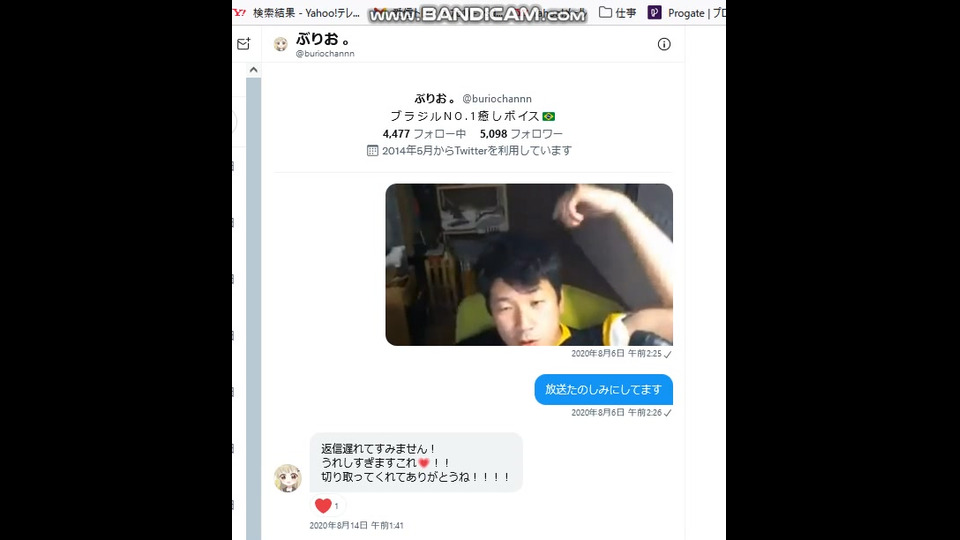Open the shared photo in the chat
Screen dimensions: 960x540
tap(529, 265)
